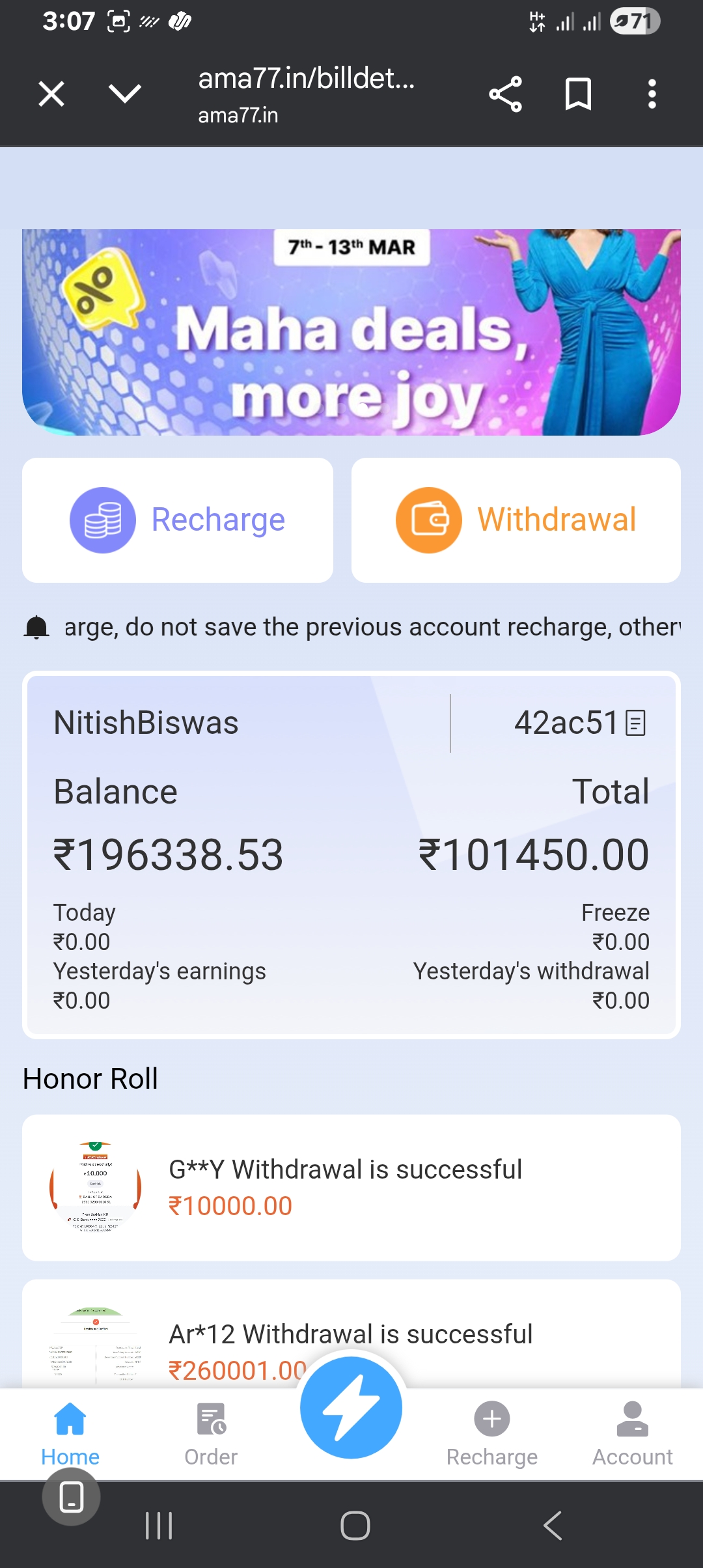Share this page link
This screenshot has width=703, height=1568.
tap(505, 94)
